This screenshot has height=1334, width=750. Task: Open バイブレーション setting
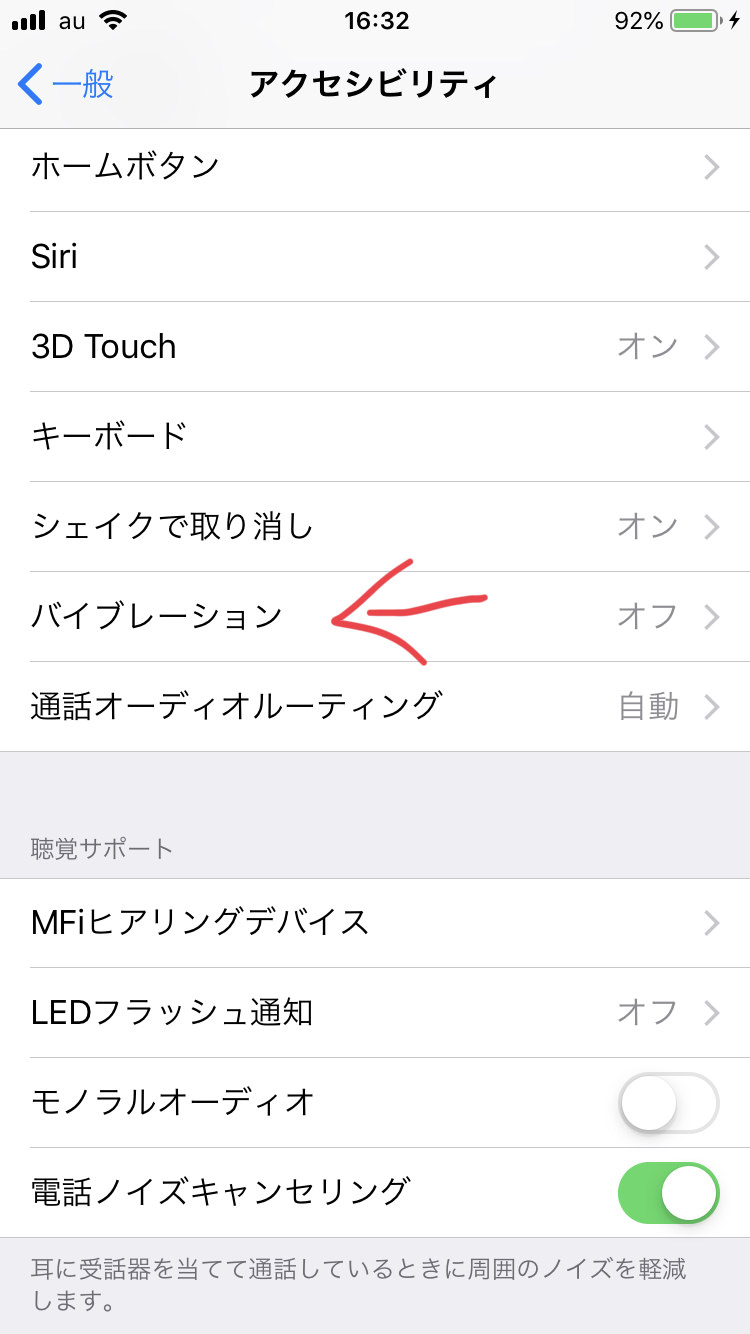point(375,617)
